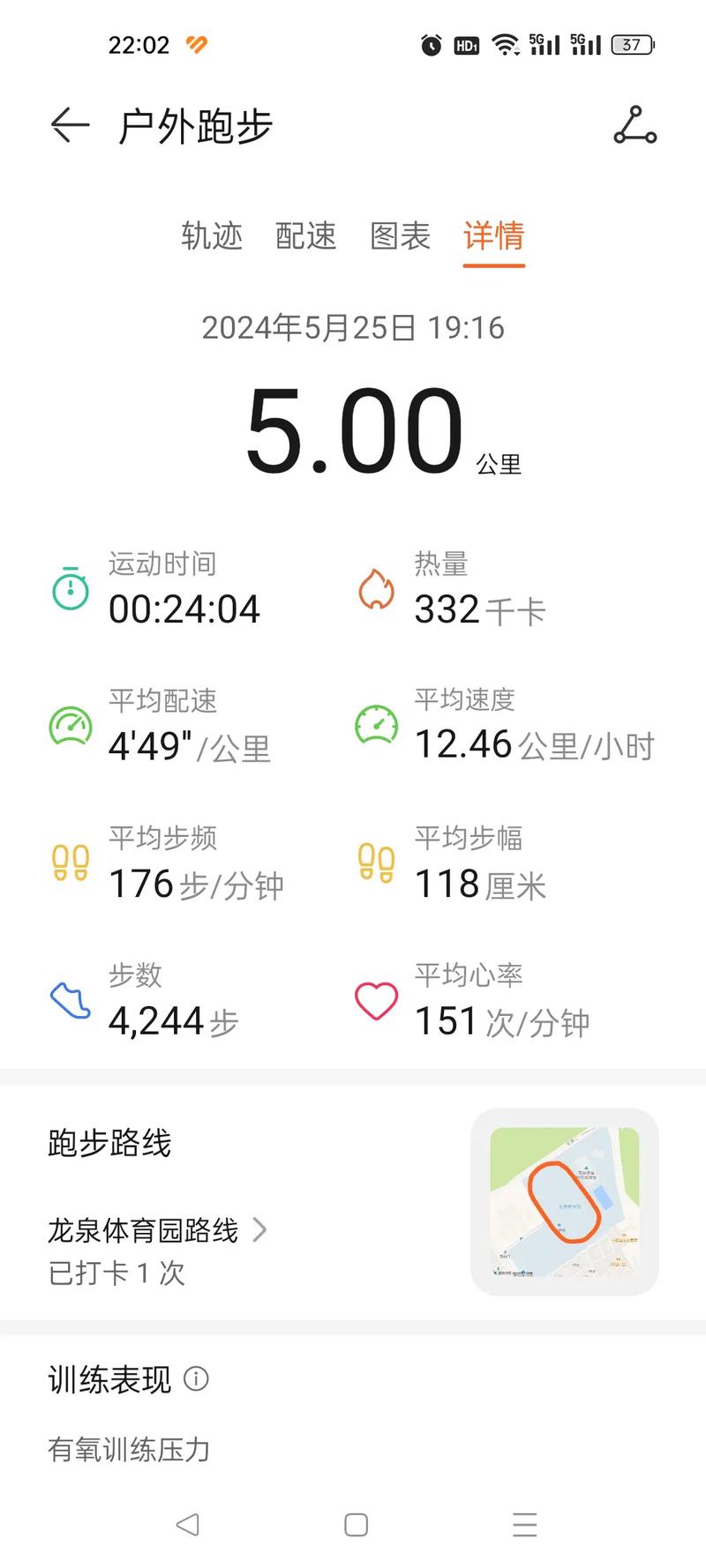Image resolution: width=706 pixels, height=1568 pixels.
Task: Click the green speedometer icon beside 平均速度
Action: pyautogui.click(x=376, y=727)
